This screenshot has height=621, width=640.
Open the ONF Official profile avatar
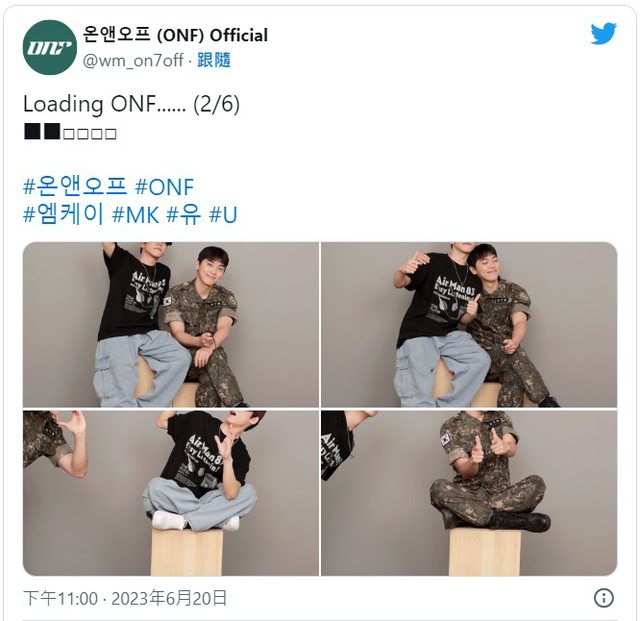click(x=50, y=47)
